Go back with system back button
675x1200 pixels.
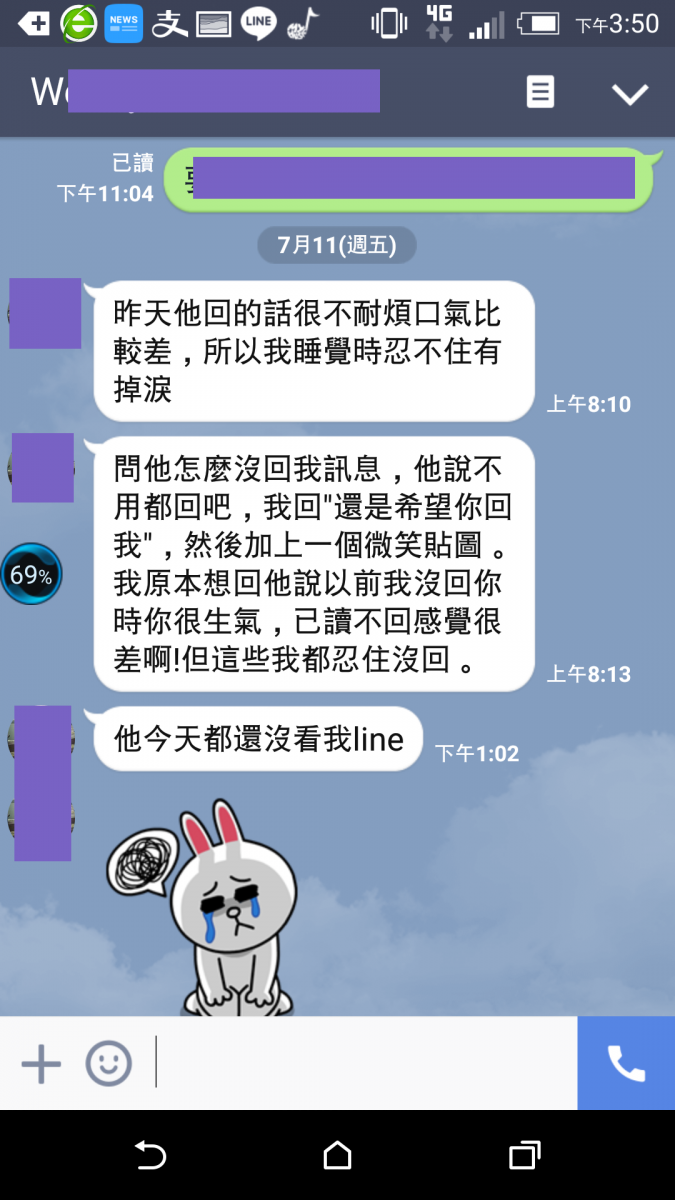coord(150,1156)
